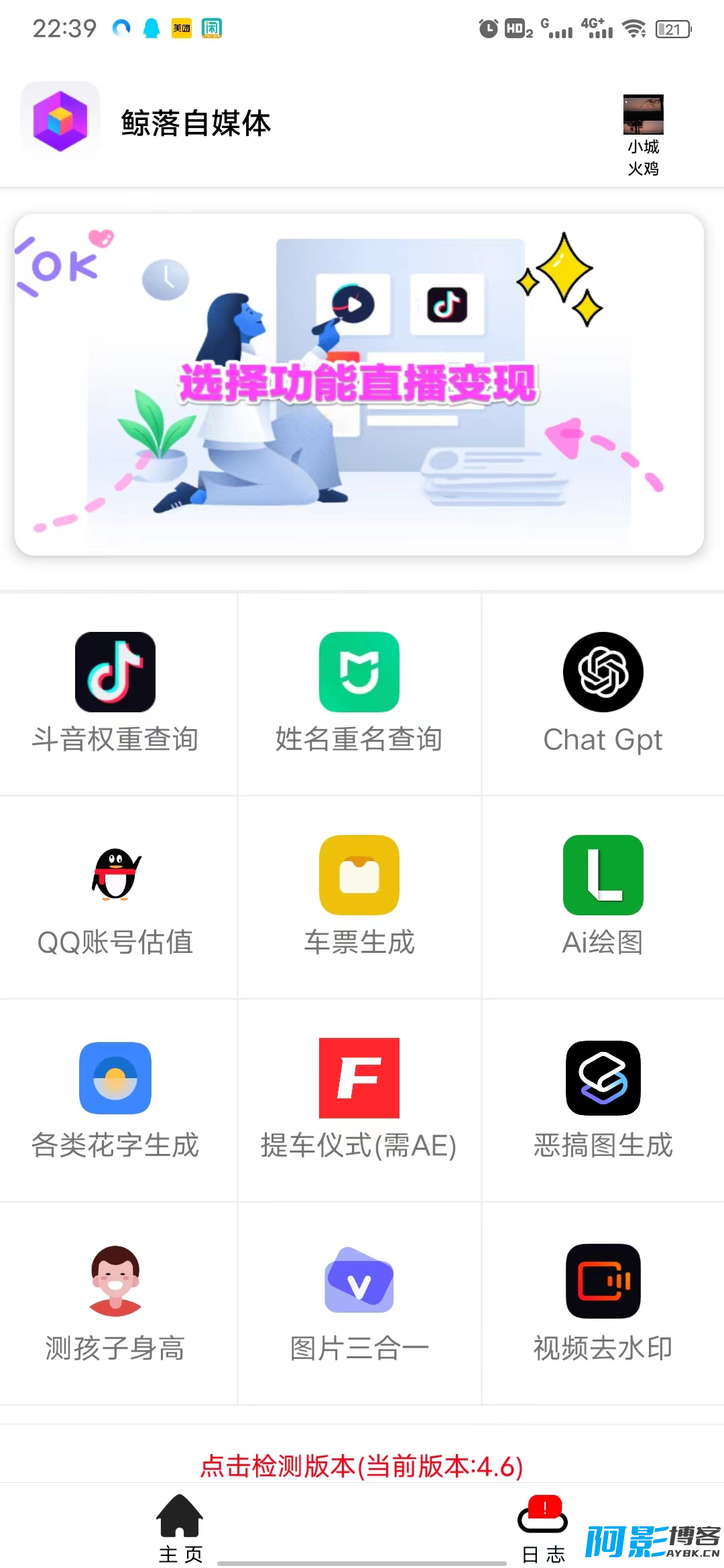Open Ai绘图 feature

603,897
